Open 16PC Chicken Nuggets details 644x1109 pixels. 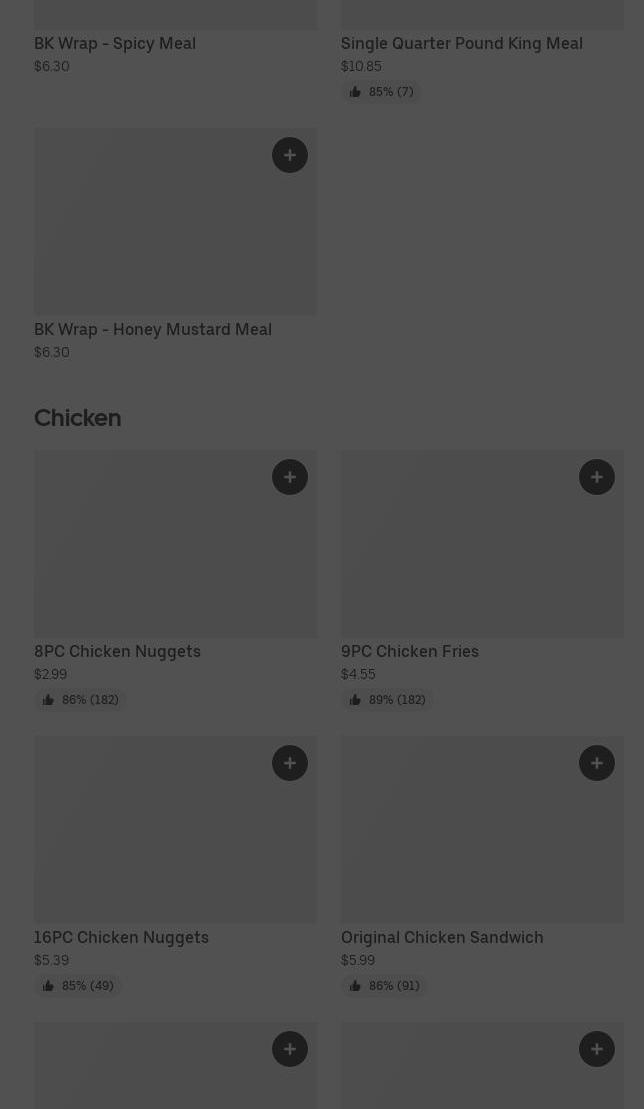(x=122, y=936)
